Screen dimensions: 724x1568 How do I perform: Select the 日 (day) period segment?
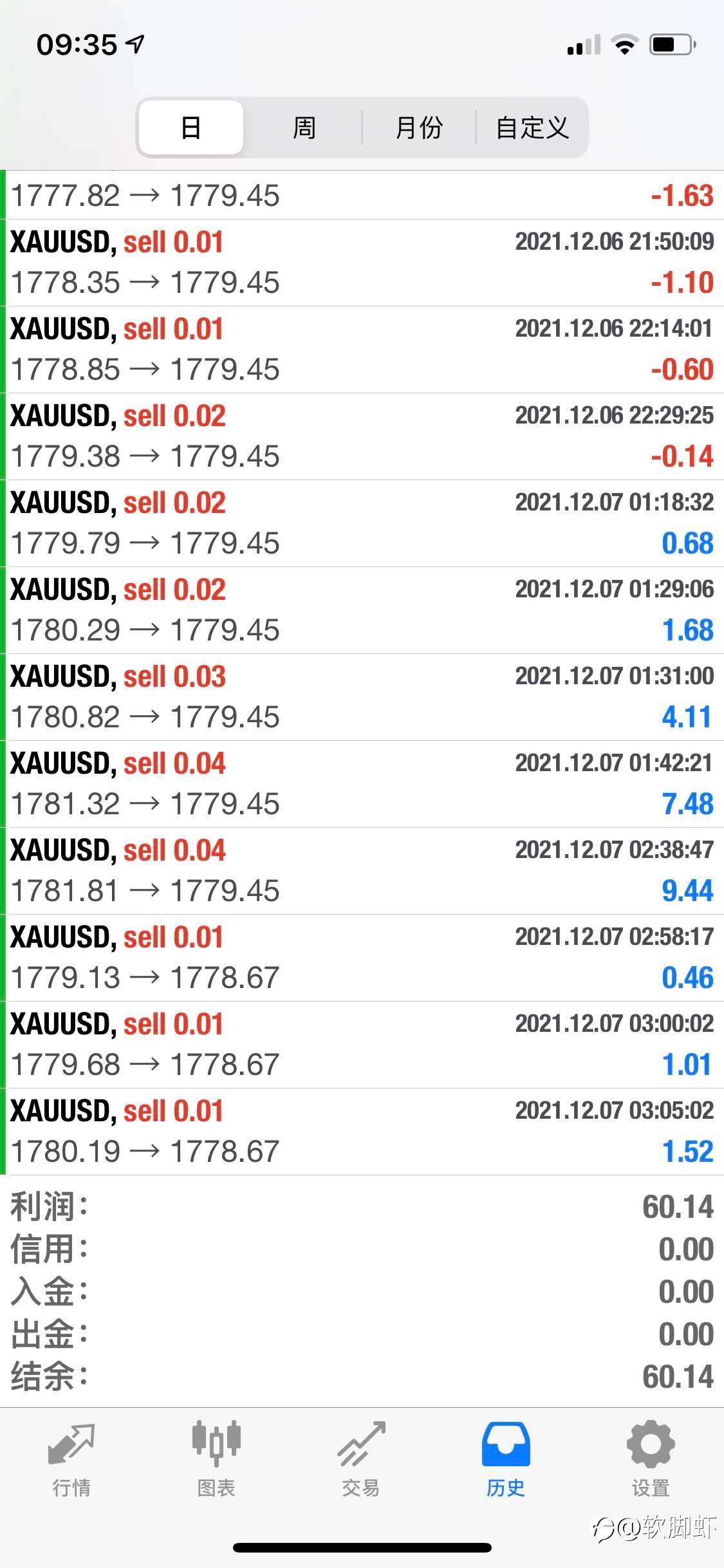pos(191,127)
